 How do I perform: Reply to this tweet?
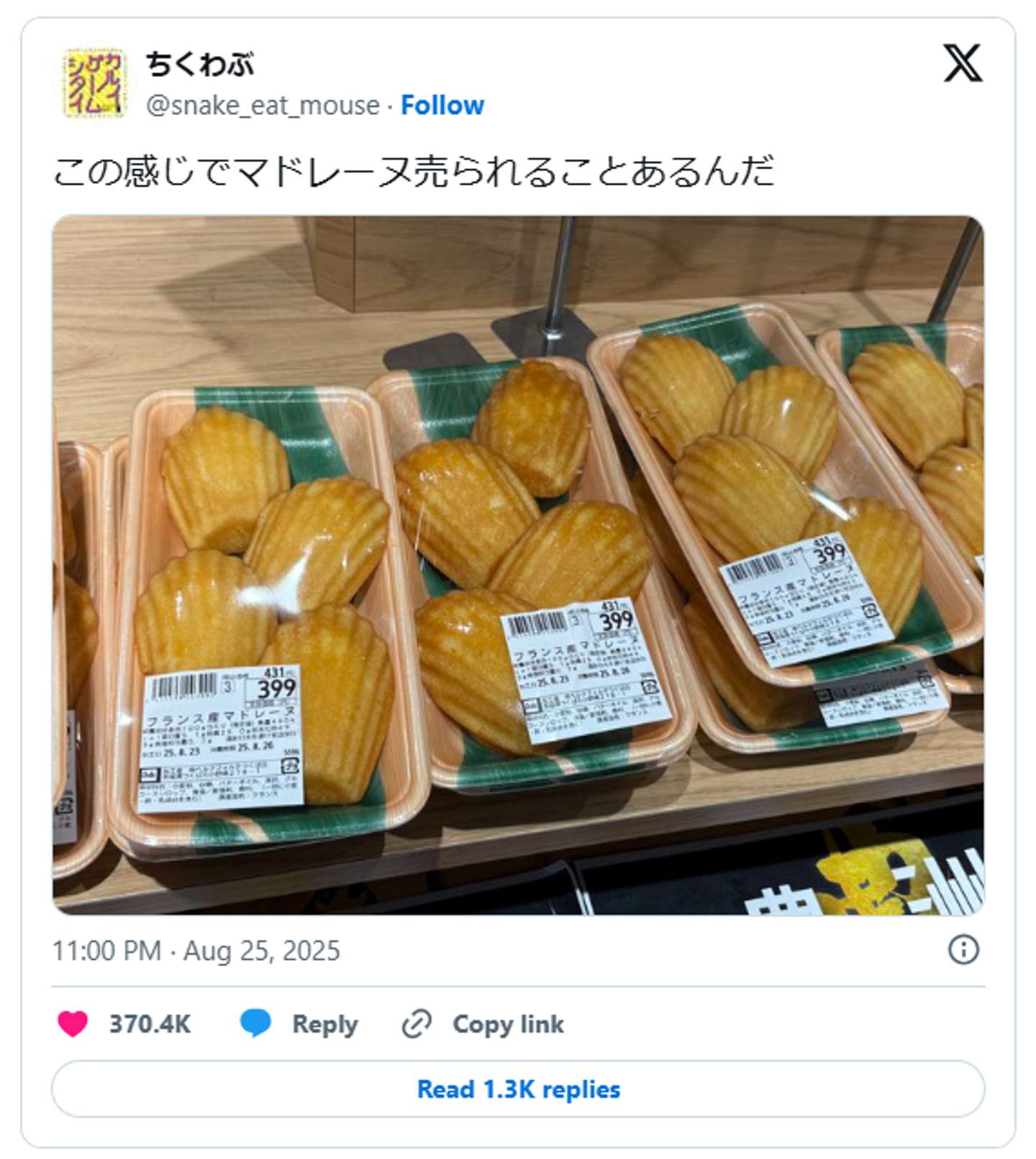(x=299, y=1024)
